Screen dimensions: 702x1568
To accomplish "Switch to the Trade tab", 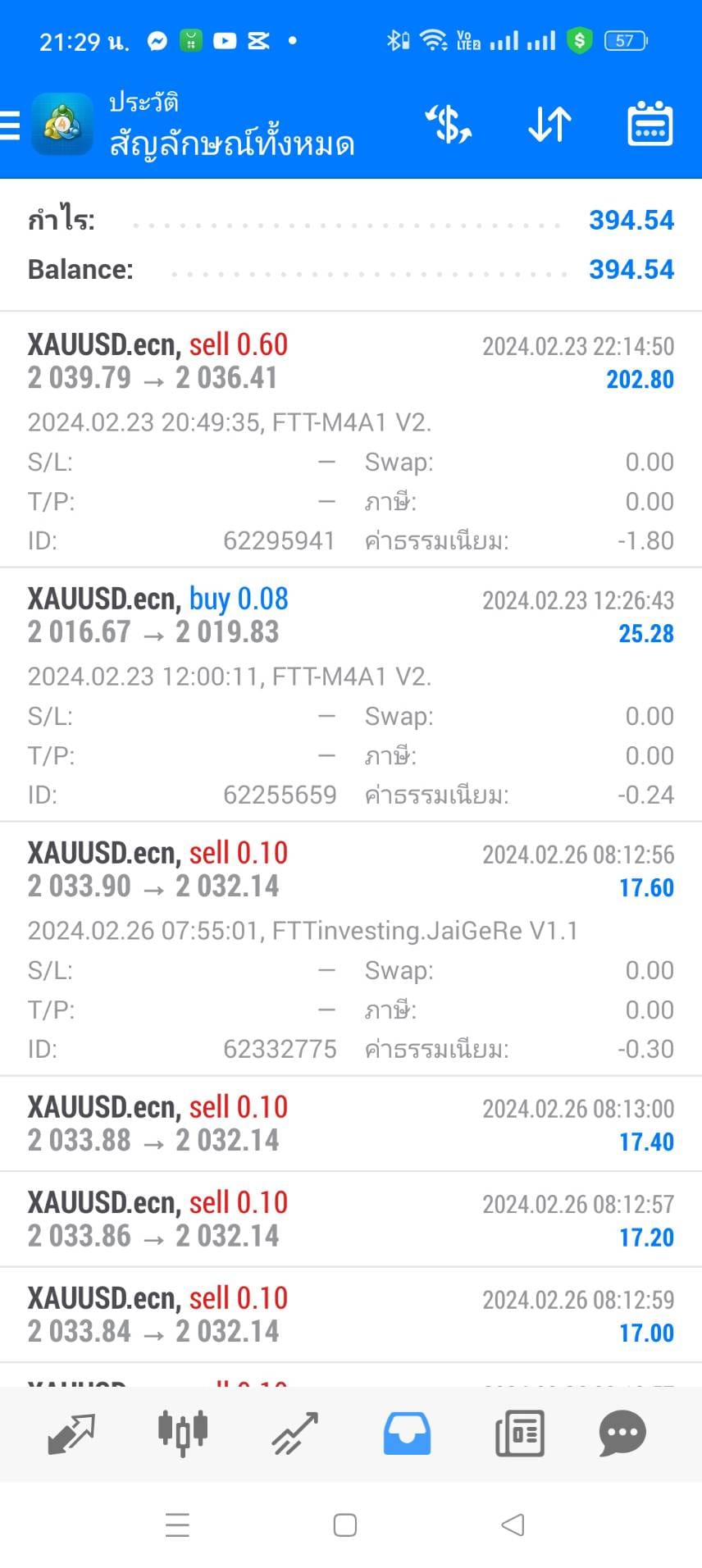I will 294,1434.
